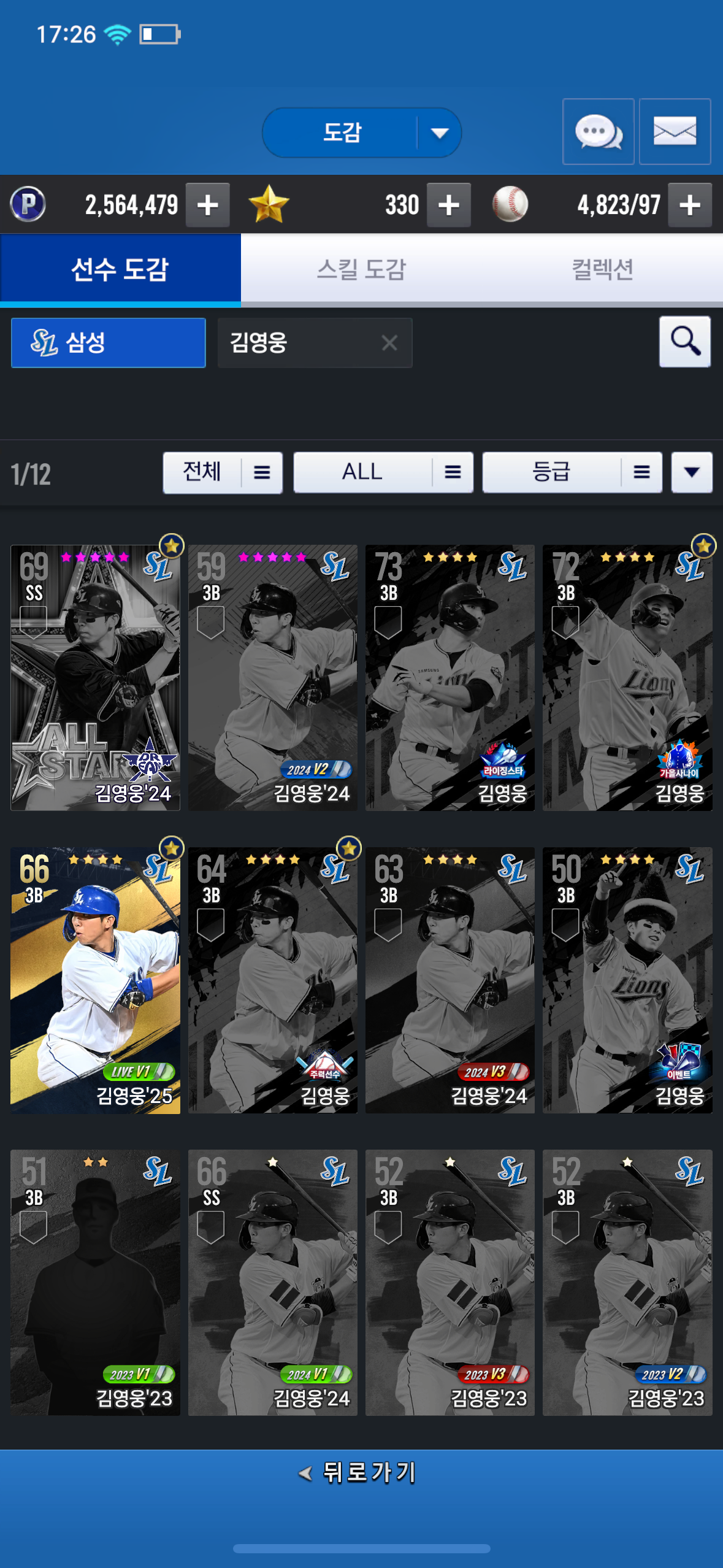Viewport: 723px width, 1568px height.
Task: Open the mailbox envelope icon
Action: 675,132
